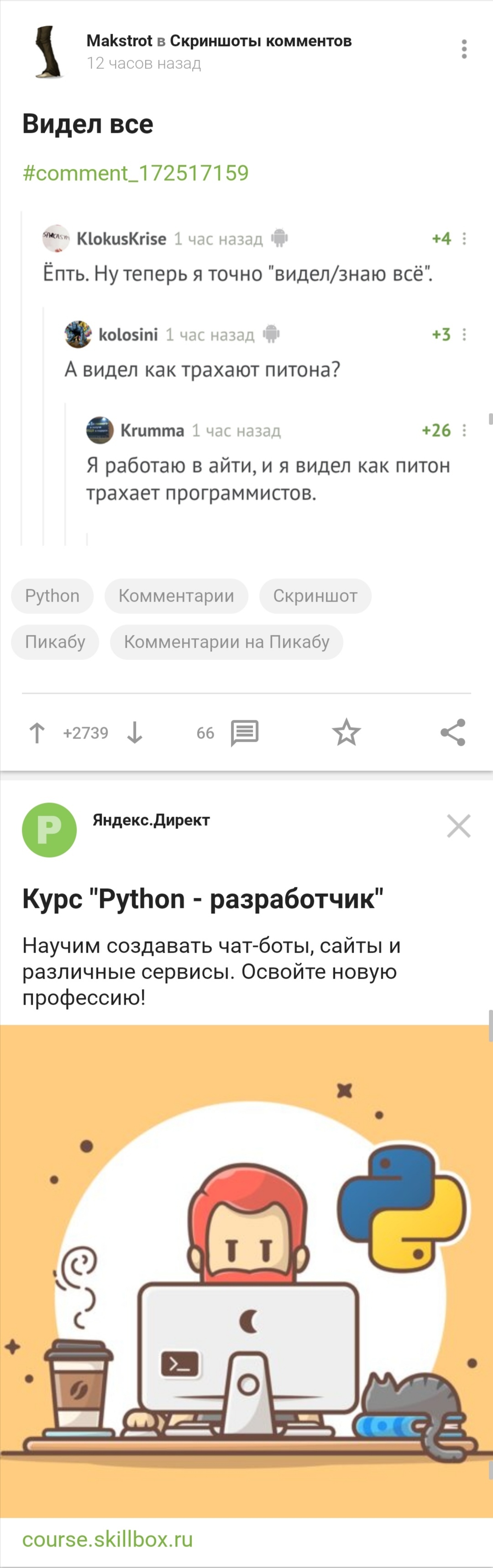493x1568 pixels.
Task: Select the Python tag
Action: tap(52, 596)
